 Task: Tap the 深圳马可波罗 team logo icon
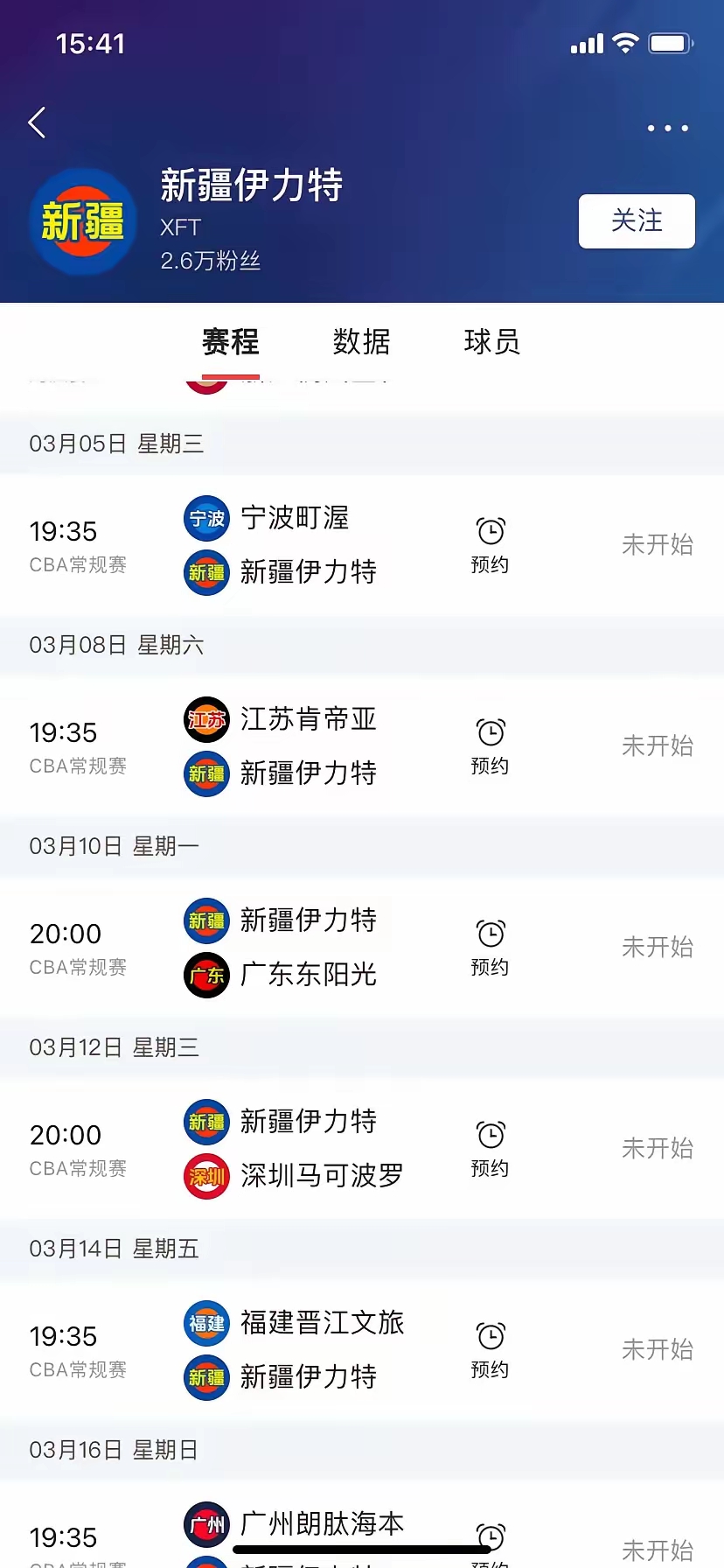click(x=205, y=1175)
